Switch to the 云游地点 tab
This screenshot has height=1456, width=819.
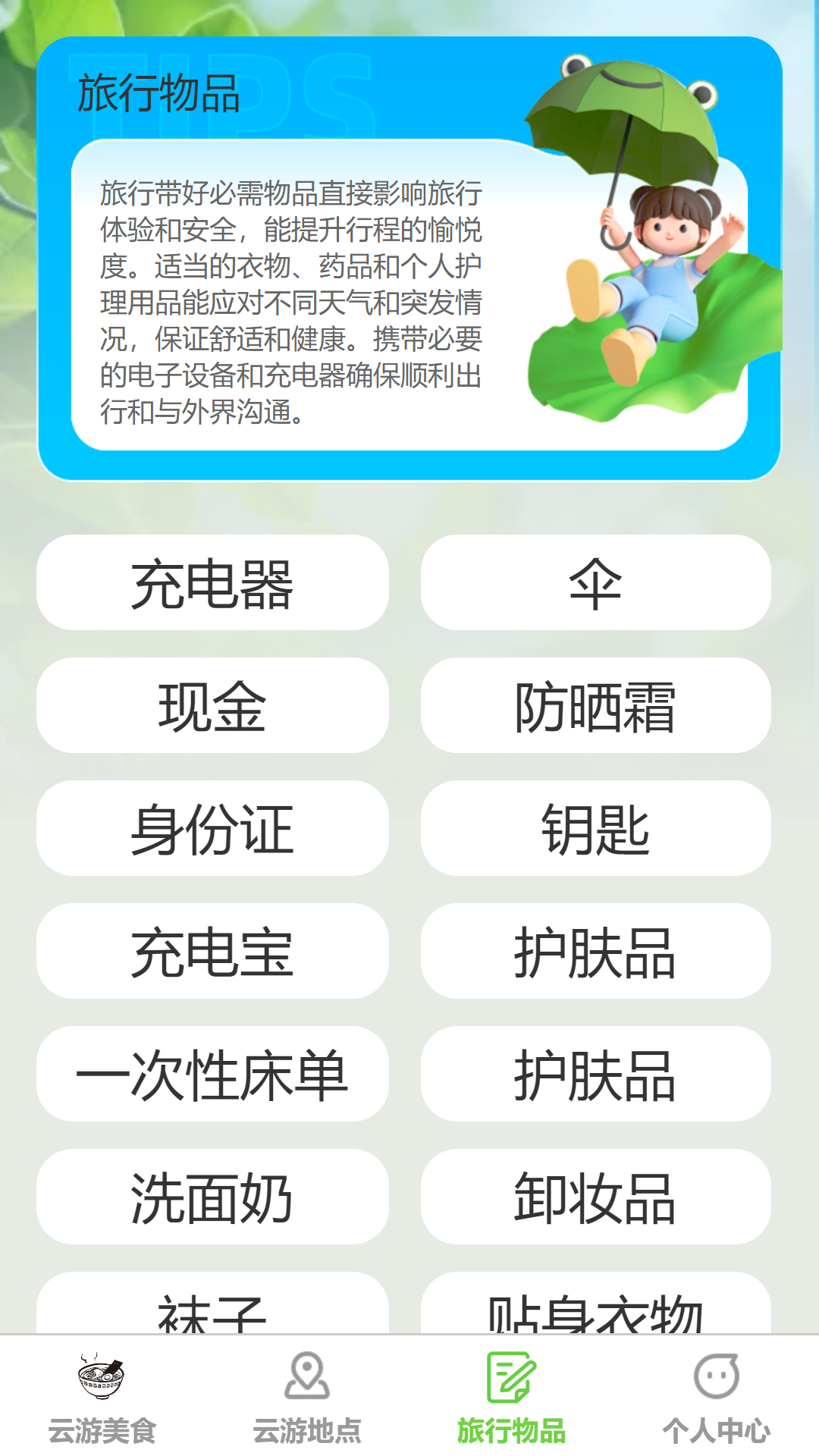[x=306, y=1397]
